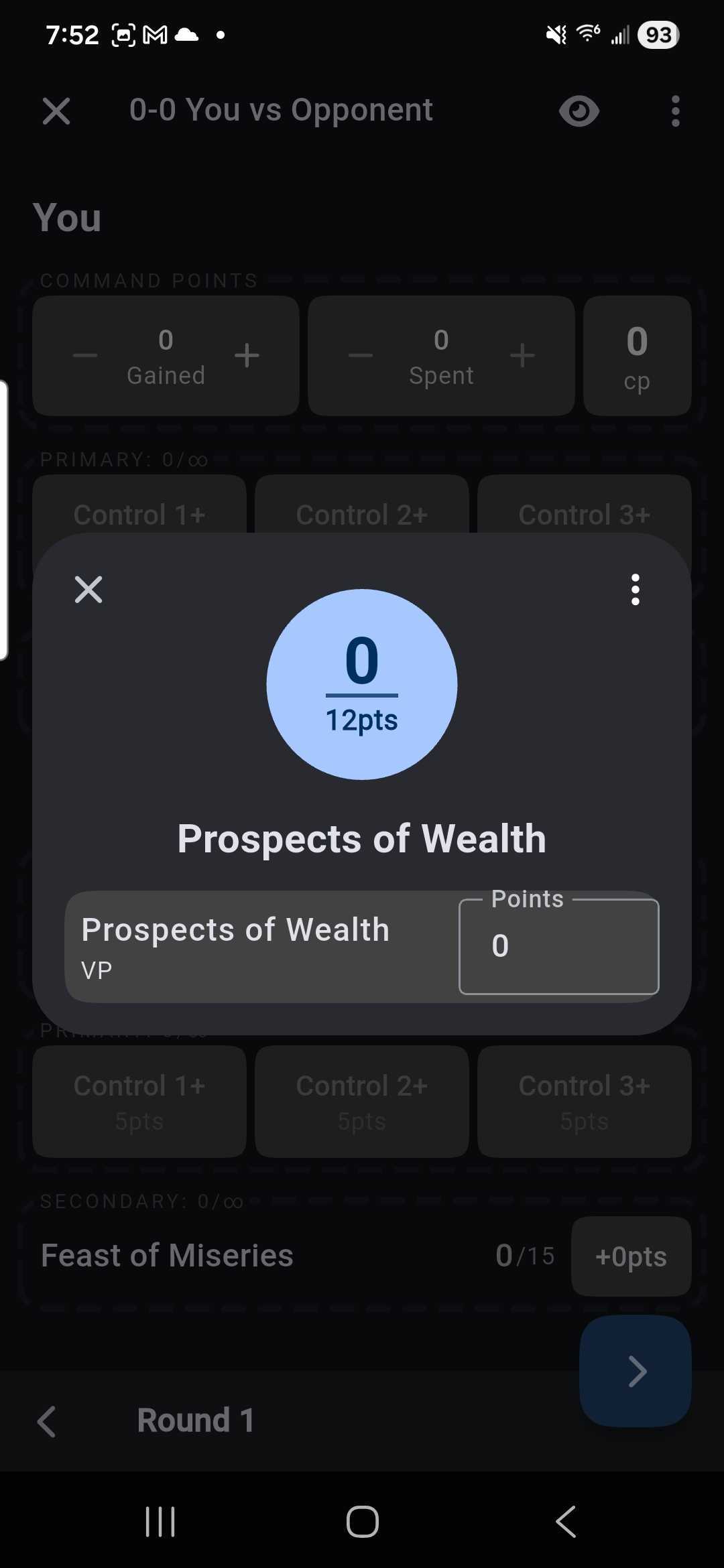Edit the Points field for Prospects of Wealth
The width and height of the screenshot is (724, 1568).
[x=558, y=946]
